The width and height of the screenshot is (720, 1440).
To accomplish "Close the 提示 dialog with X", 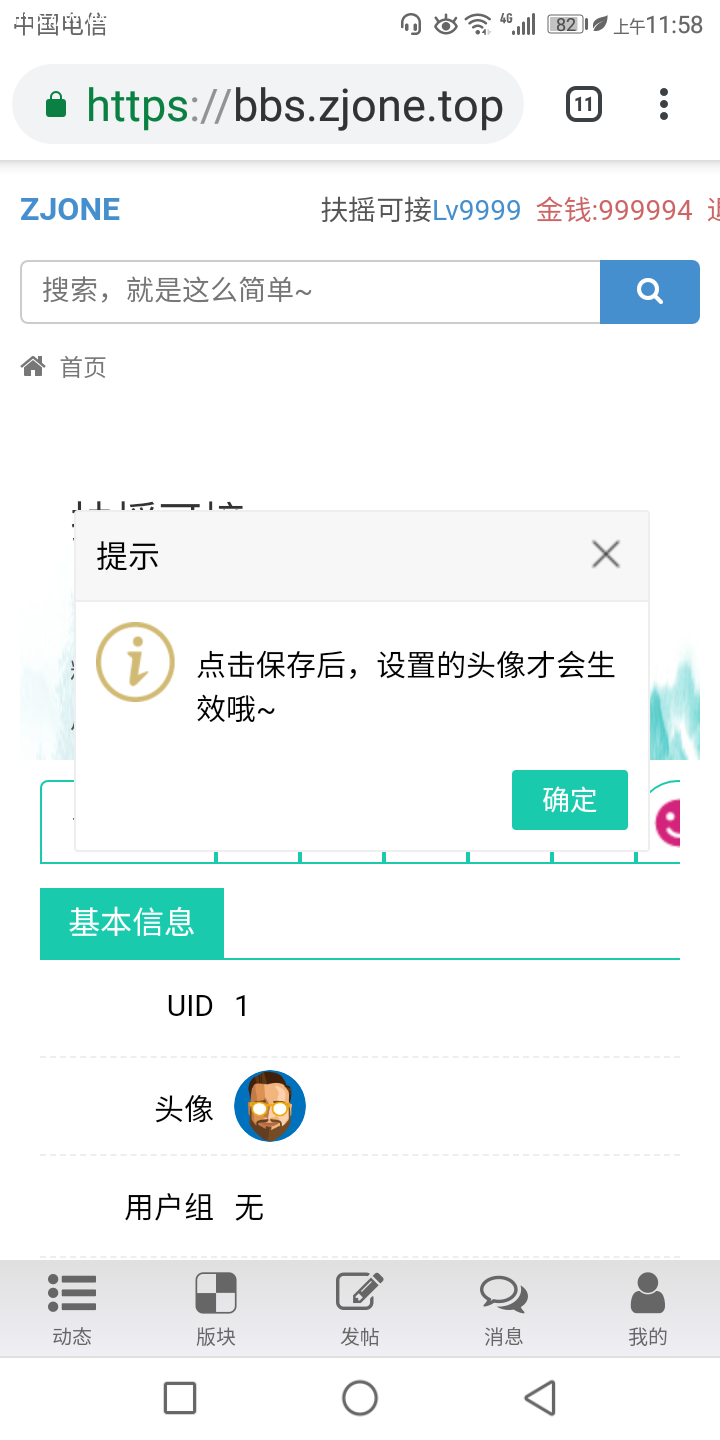I will [605, 554].
